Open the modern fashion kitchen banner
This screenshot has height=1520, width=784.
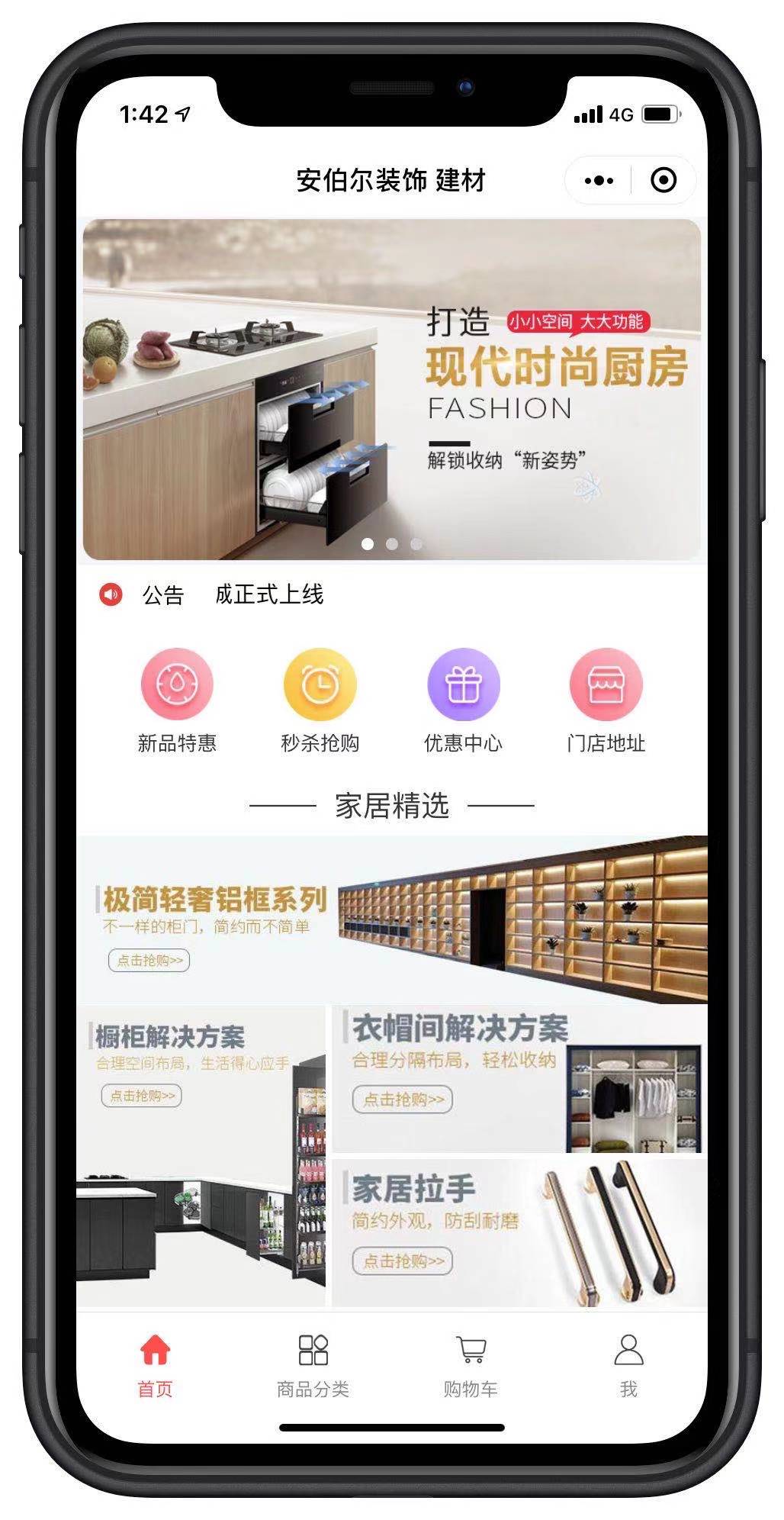click(391, 389)
